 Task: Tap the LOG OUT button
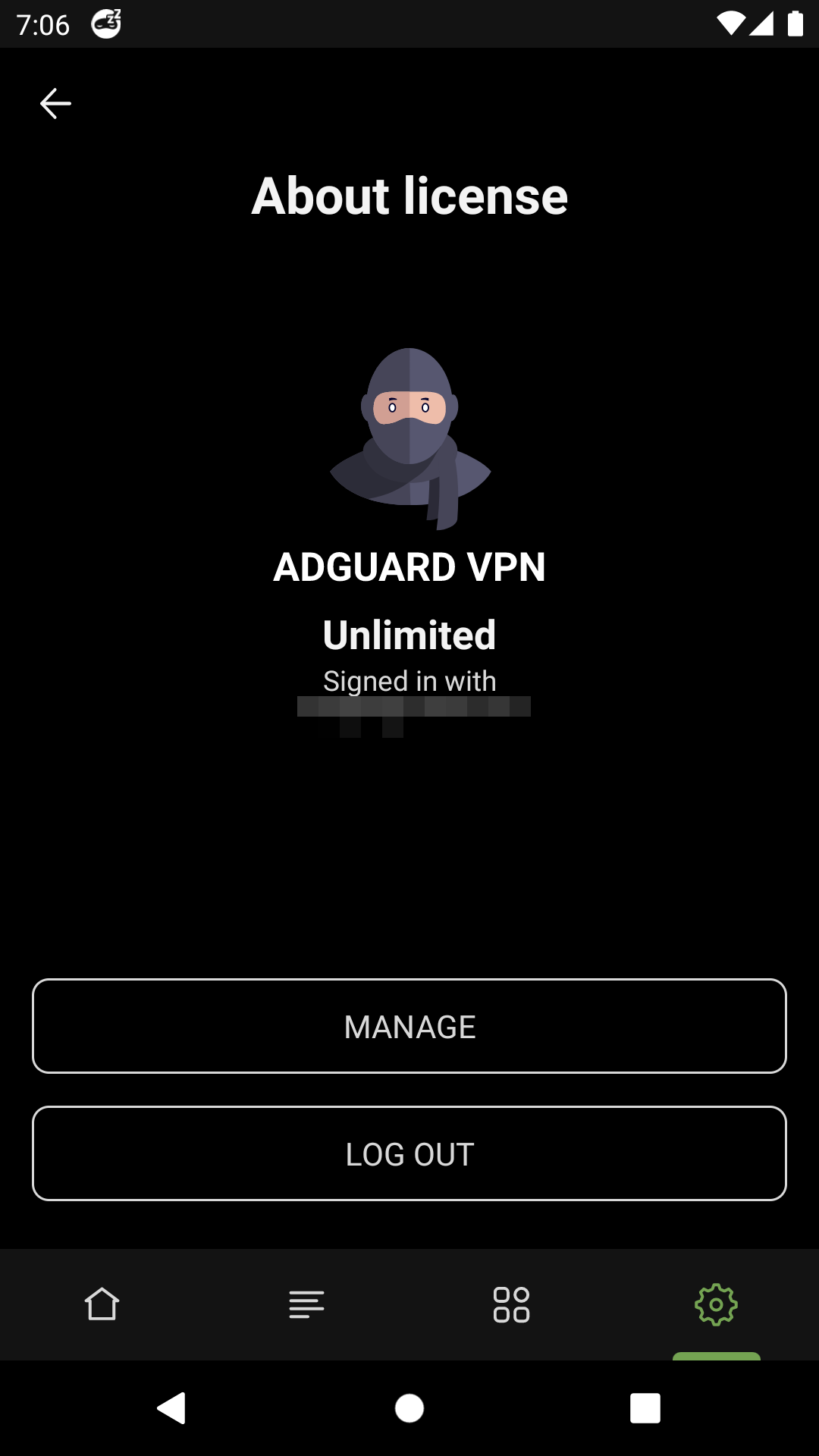point(409,1153)
